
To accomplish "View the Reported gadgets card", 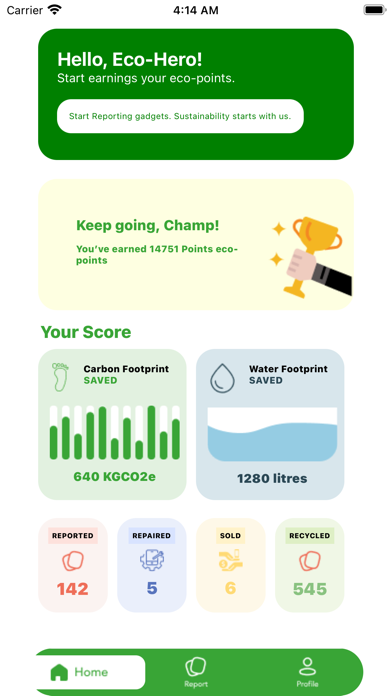I will (73, 565).
